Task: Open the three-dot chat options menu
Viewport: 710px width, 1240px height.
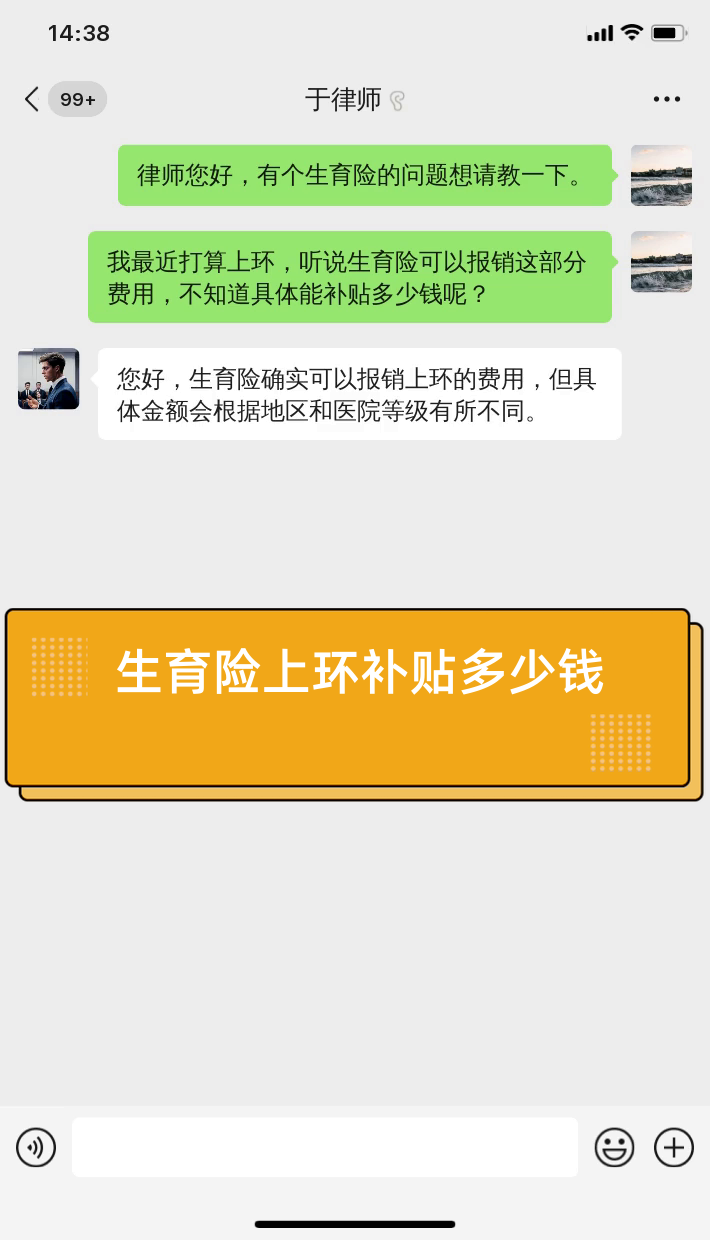Action: (x=666, y=99)
